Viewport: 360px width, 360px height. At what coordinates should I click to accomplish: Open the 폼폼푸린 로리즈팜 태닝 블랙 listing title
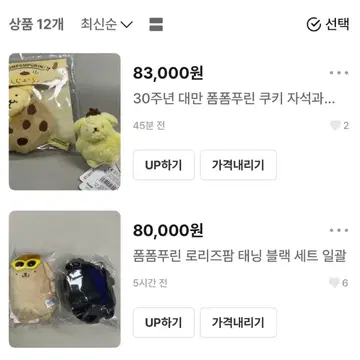(239, 257)
